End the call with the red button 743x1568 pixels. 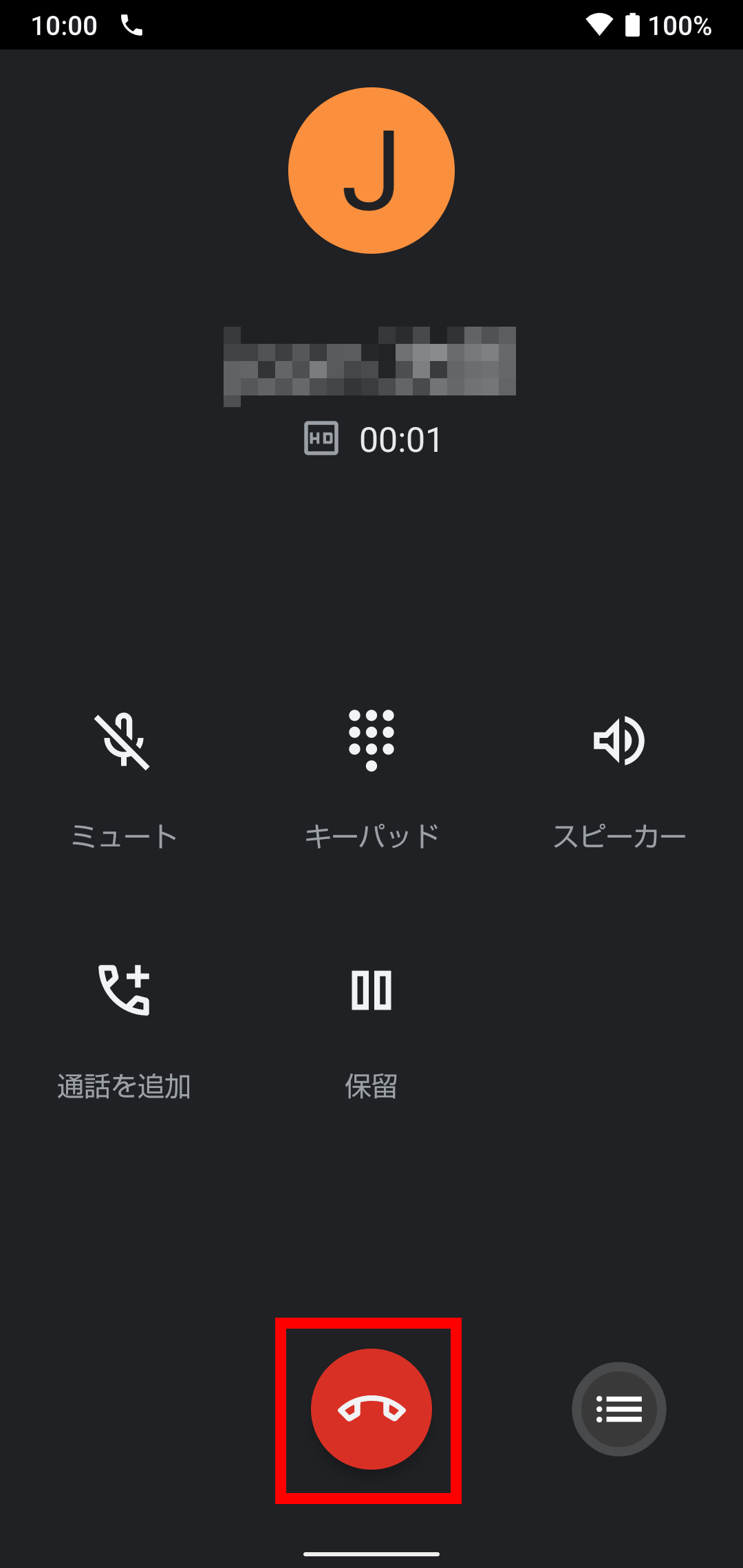click(x=371, y=1409)
